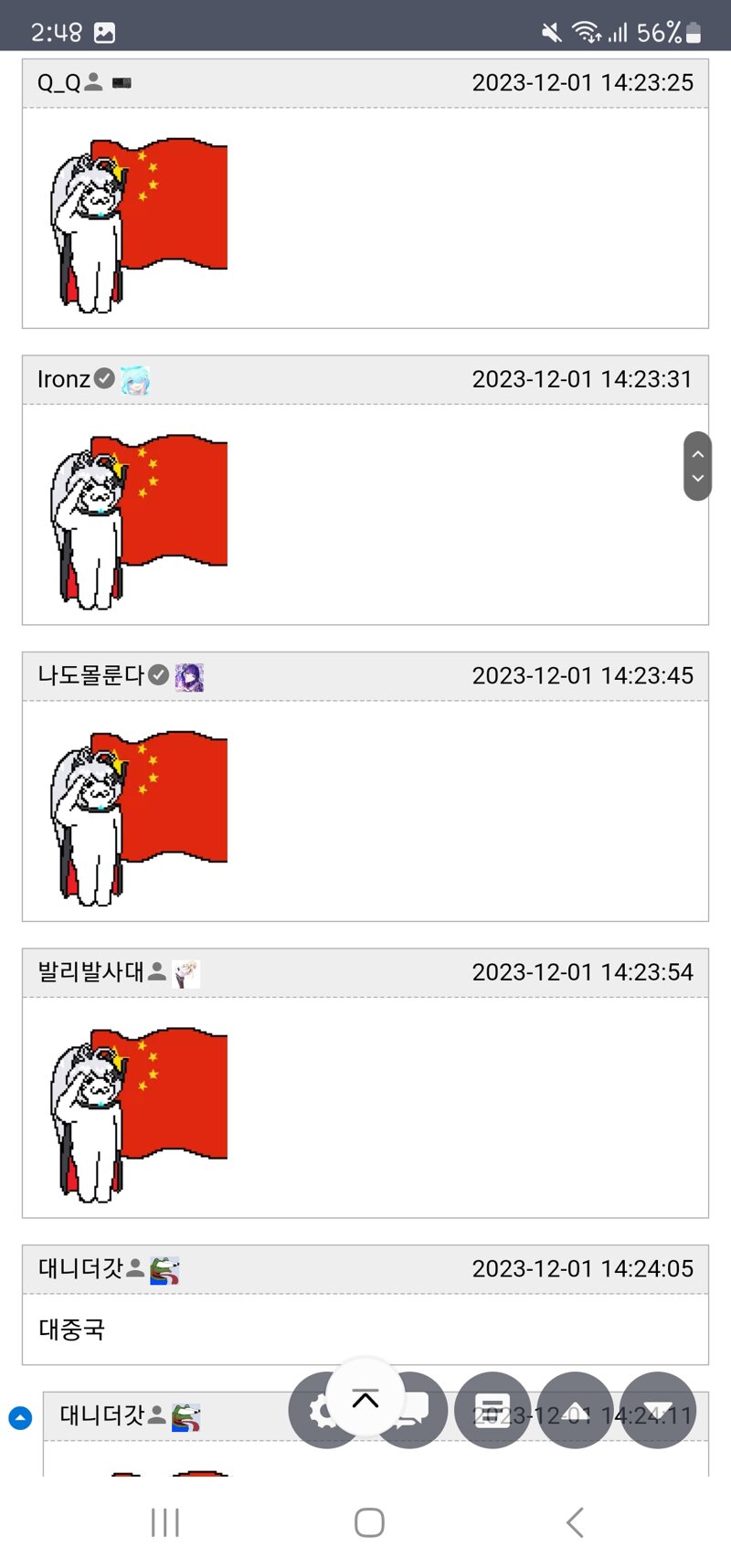Open Ironz's user profile
The width and height of the screenshot is (731, 1568).
(63, 379)
